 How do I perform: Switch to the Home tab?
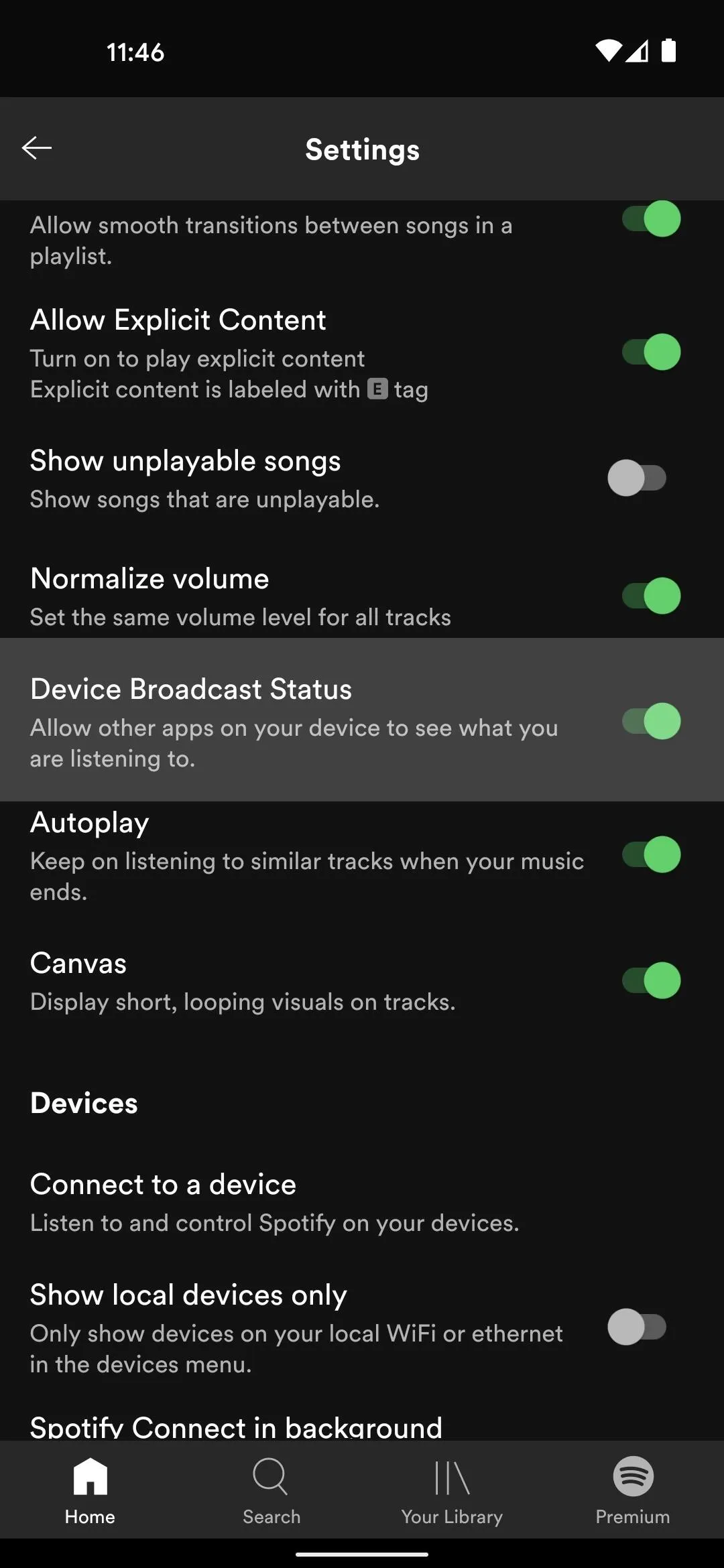click(90, 1492)
